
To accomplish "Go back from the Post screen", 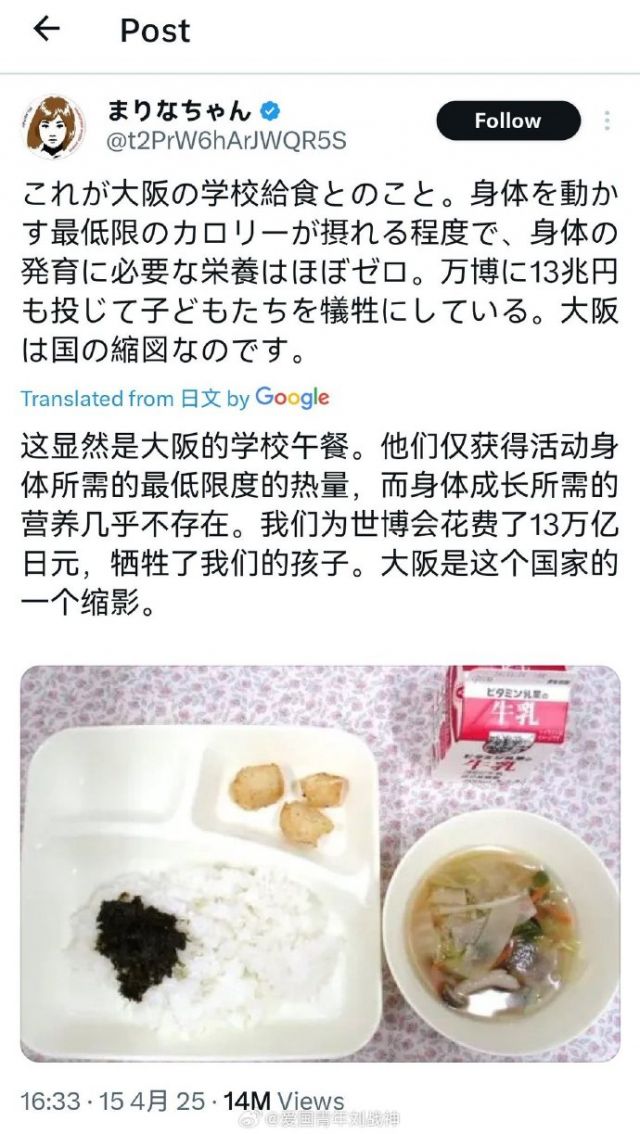I will (x=47, y=30).
